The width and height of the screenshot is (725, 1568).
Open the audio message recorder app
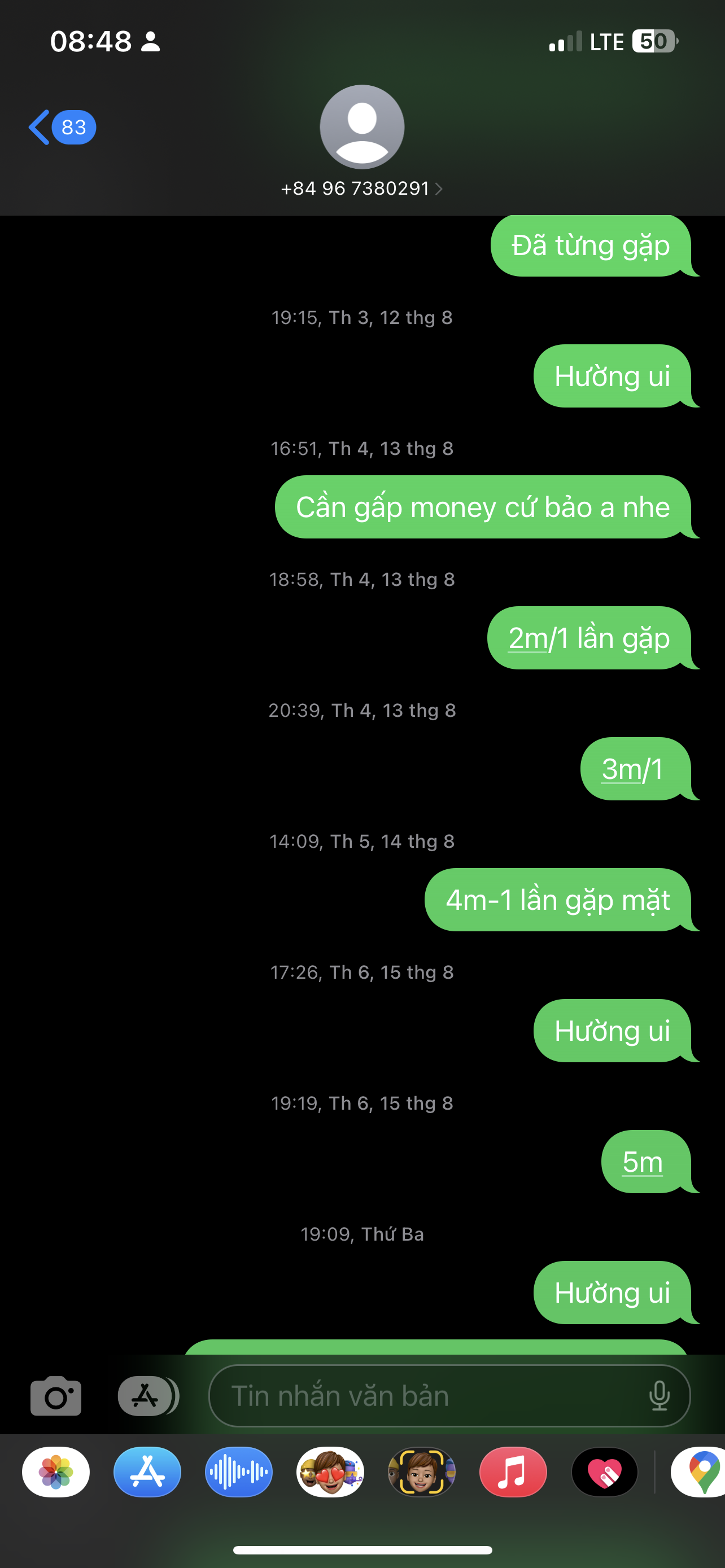[x=239, y=1473]
